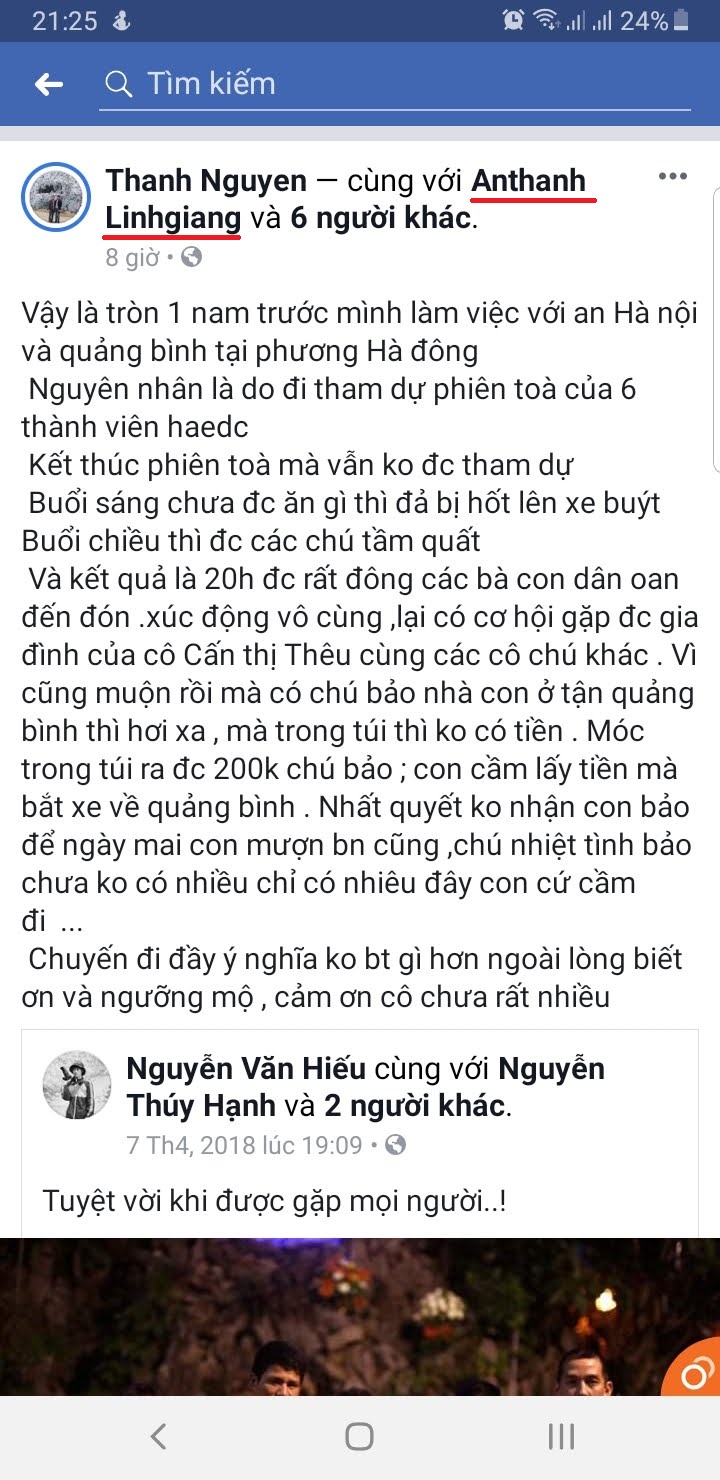Tap the navigation bar back chevron

tap(156, 1436)
